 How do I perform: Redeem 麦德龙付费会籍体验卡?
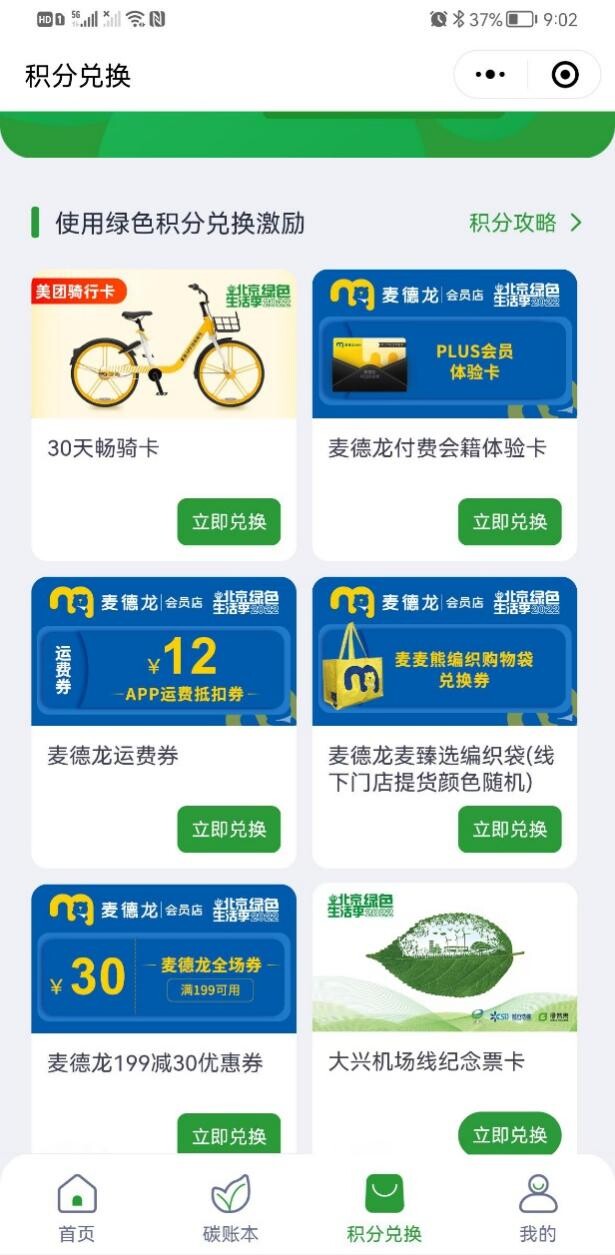coord(510,522)
